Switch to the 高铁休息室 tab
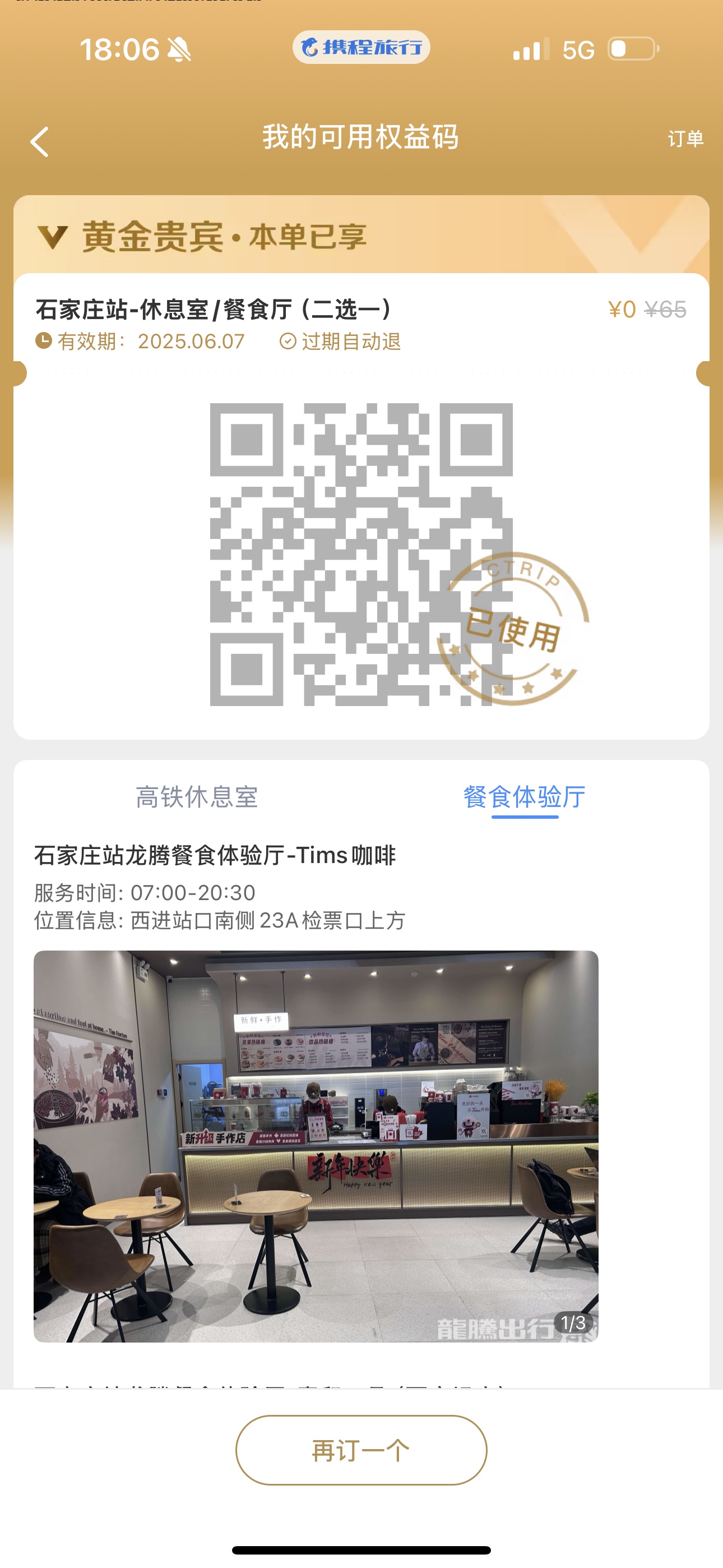 (197, 797)
